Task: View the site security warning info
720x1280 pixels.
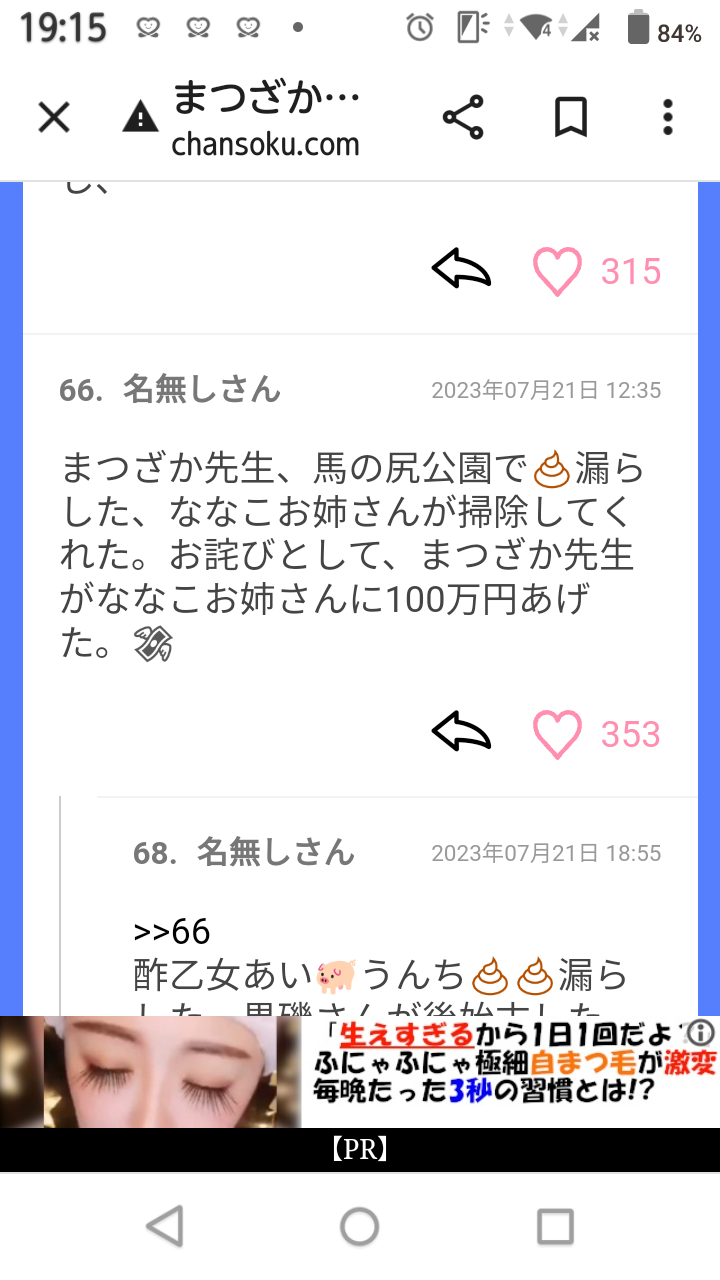Action: [140, 120]
